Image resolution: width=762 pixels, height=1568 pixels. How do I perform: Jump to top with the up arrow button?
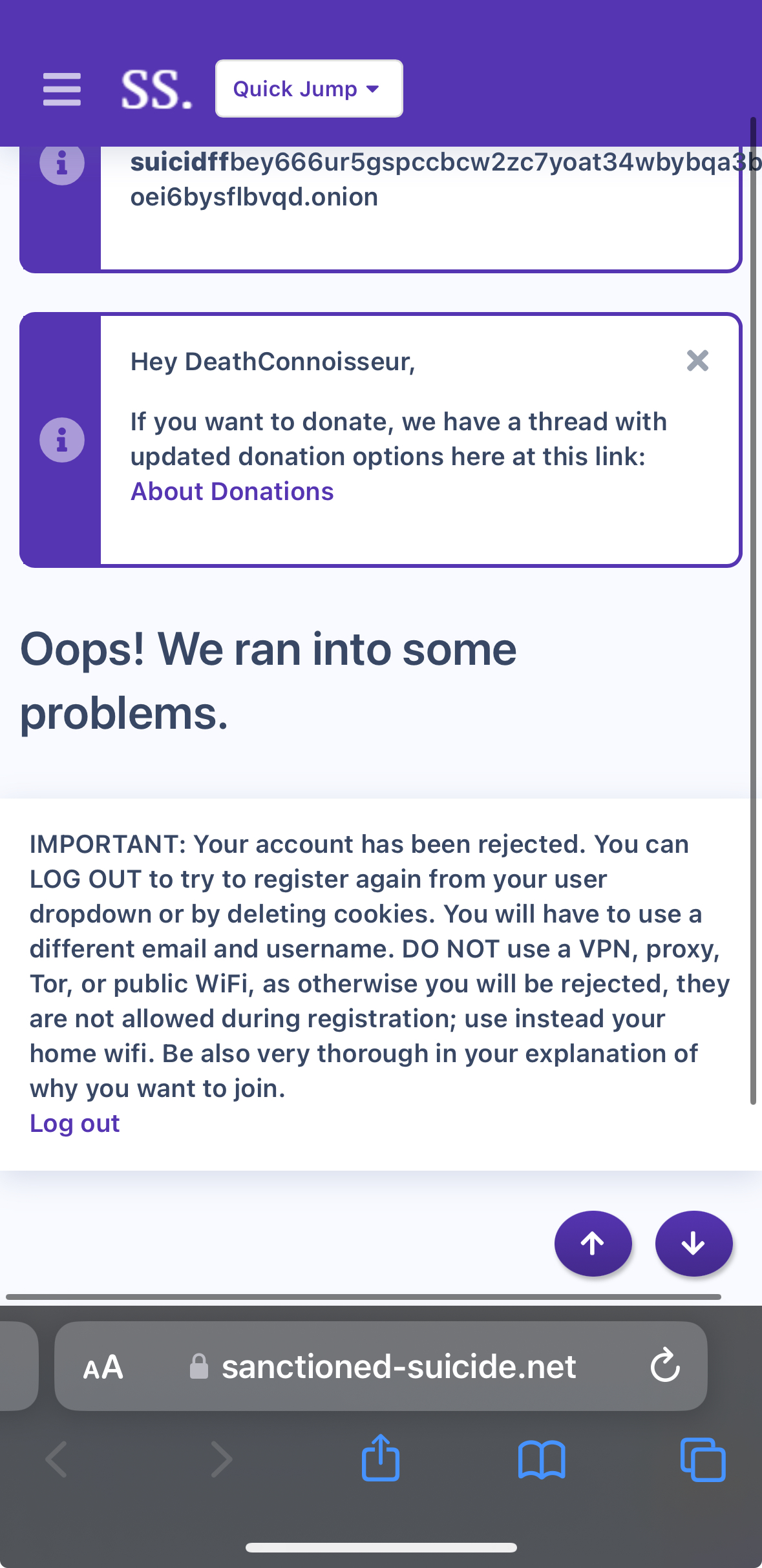[x=593, y=1243]
